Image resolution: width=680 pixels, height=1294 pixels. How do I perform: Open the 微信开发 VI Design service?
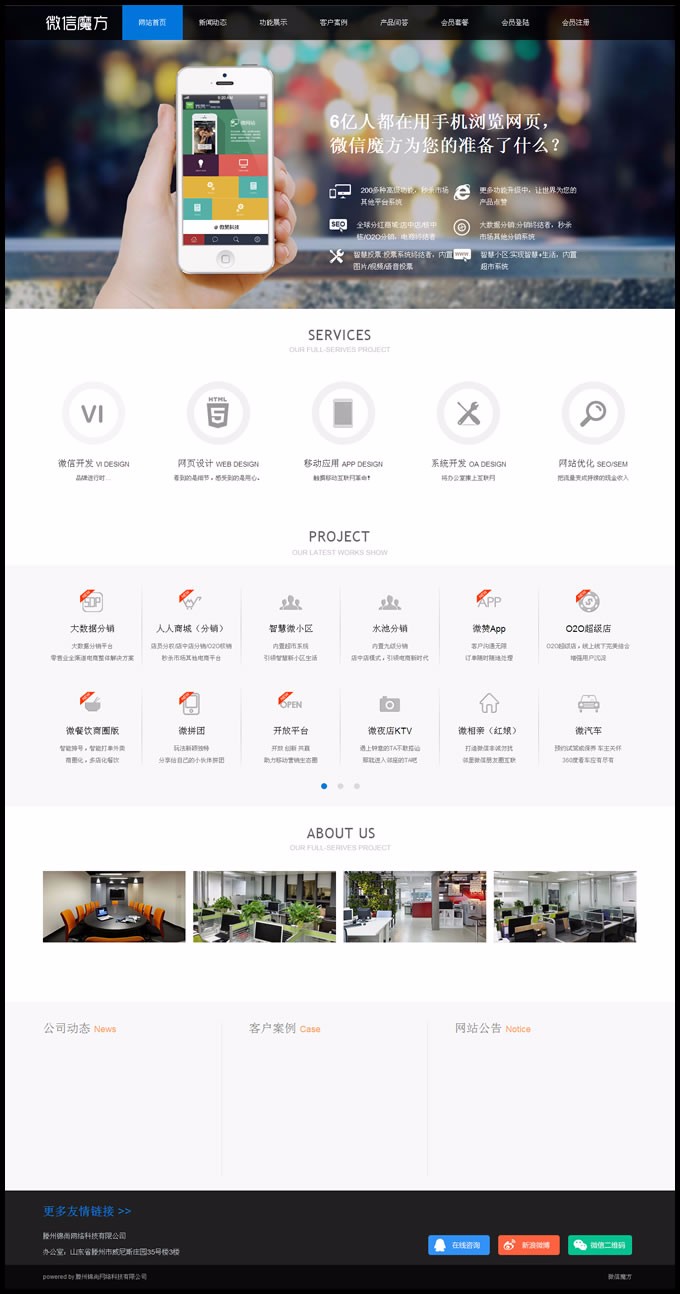pos(93,413)
